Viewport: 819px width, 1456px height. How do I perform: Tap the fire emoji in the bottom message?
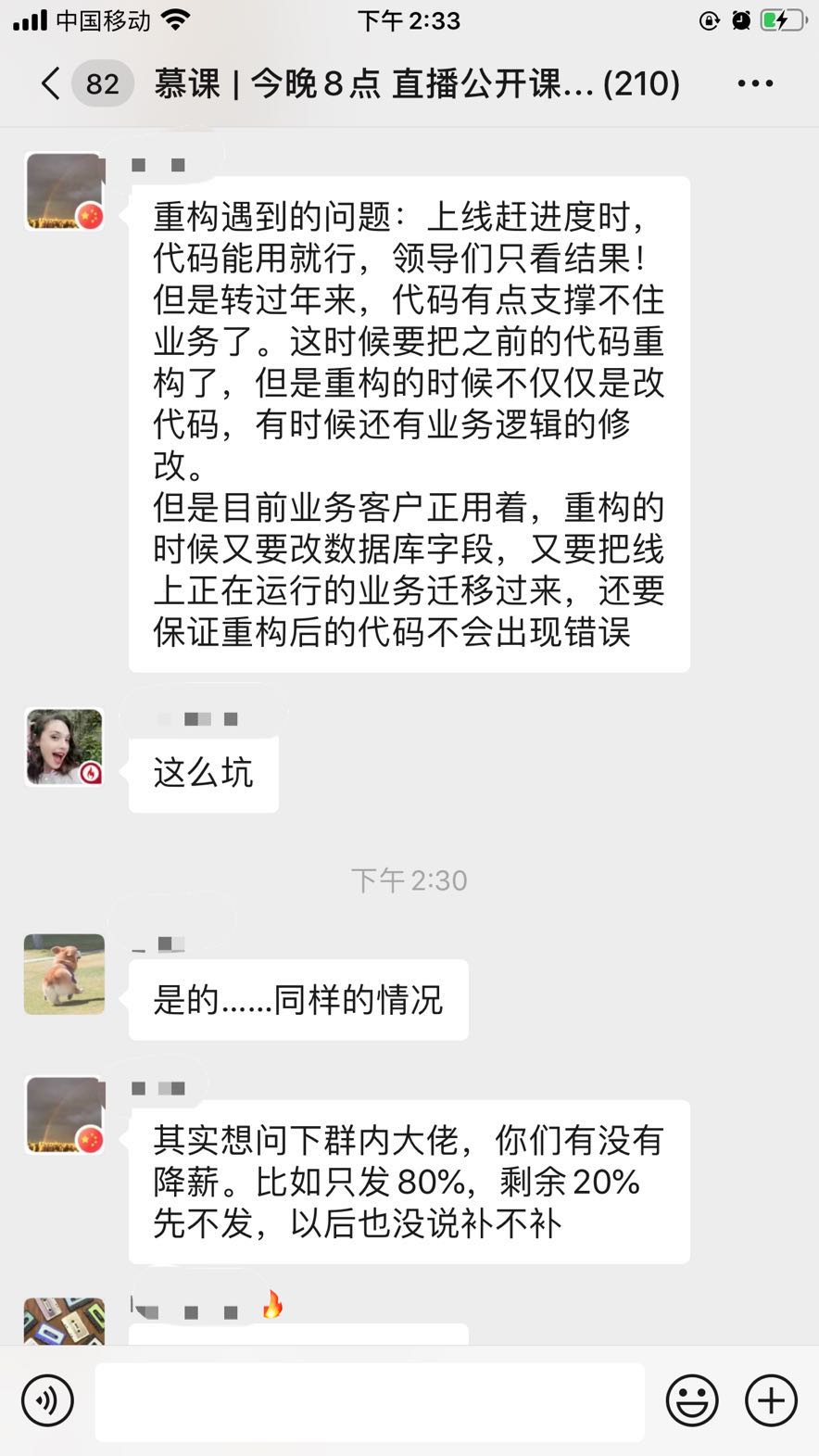click(x=271, y=1307)
